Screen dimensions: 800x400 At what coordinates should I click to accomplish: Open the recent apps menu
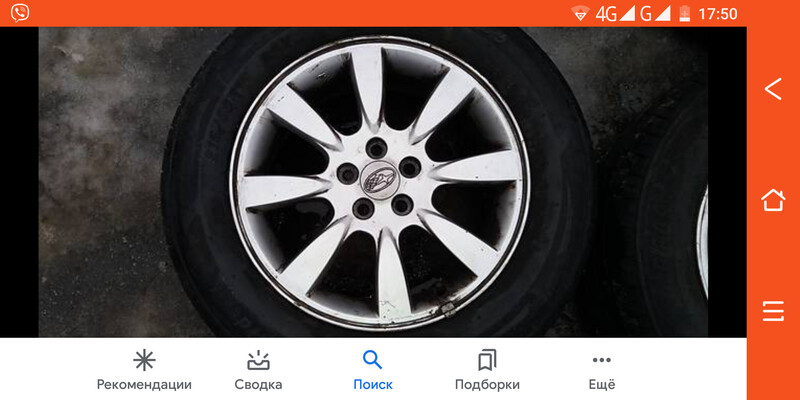773,310
